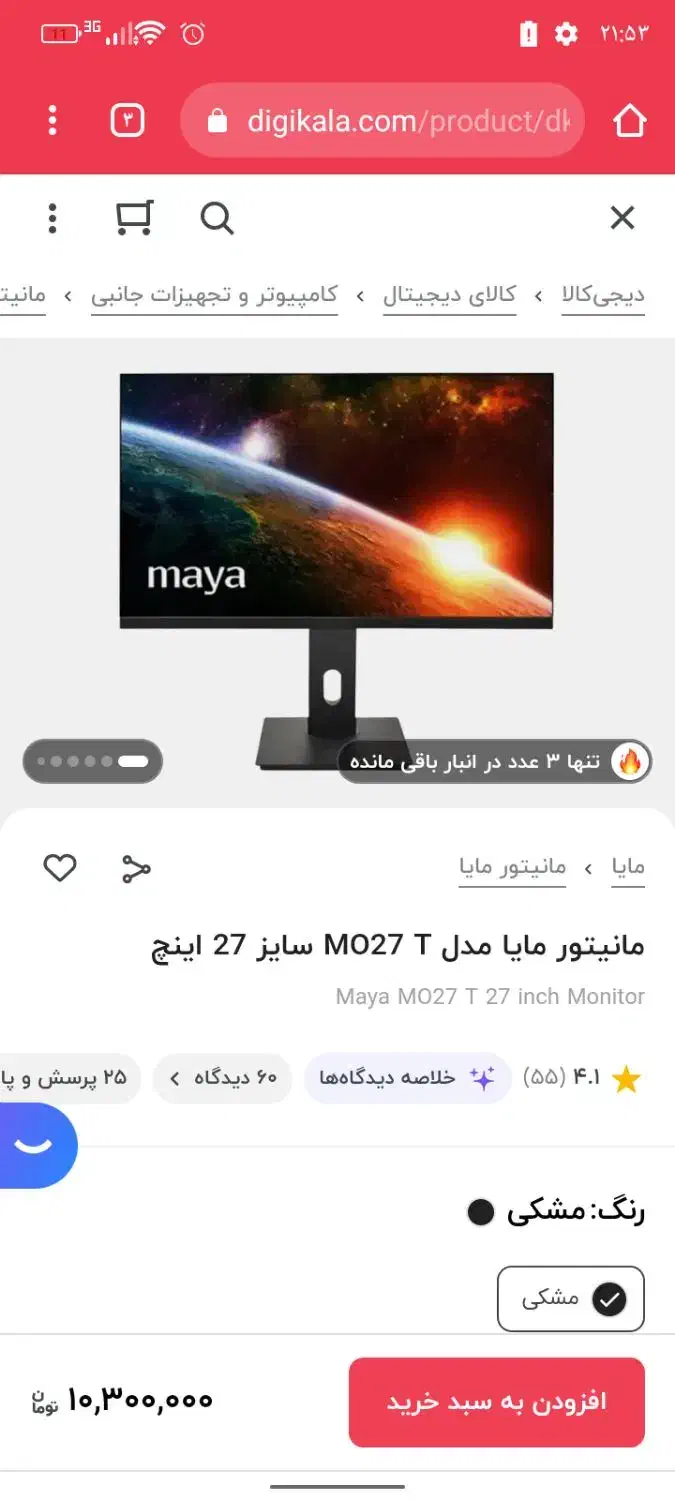Open کامپیوتر و تجهیزات جانبی breadcrumb

[214, 295]
